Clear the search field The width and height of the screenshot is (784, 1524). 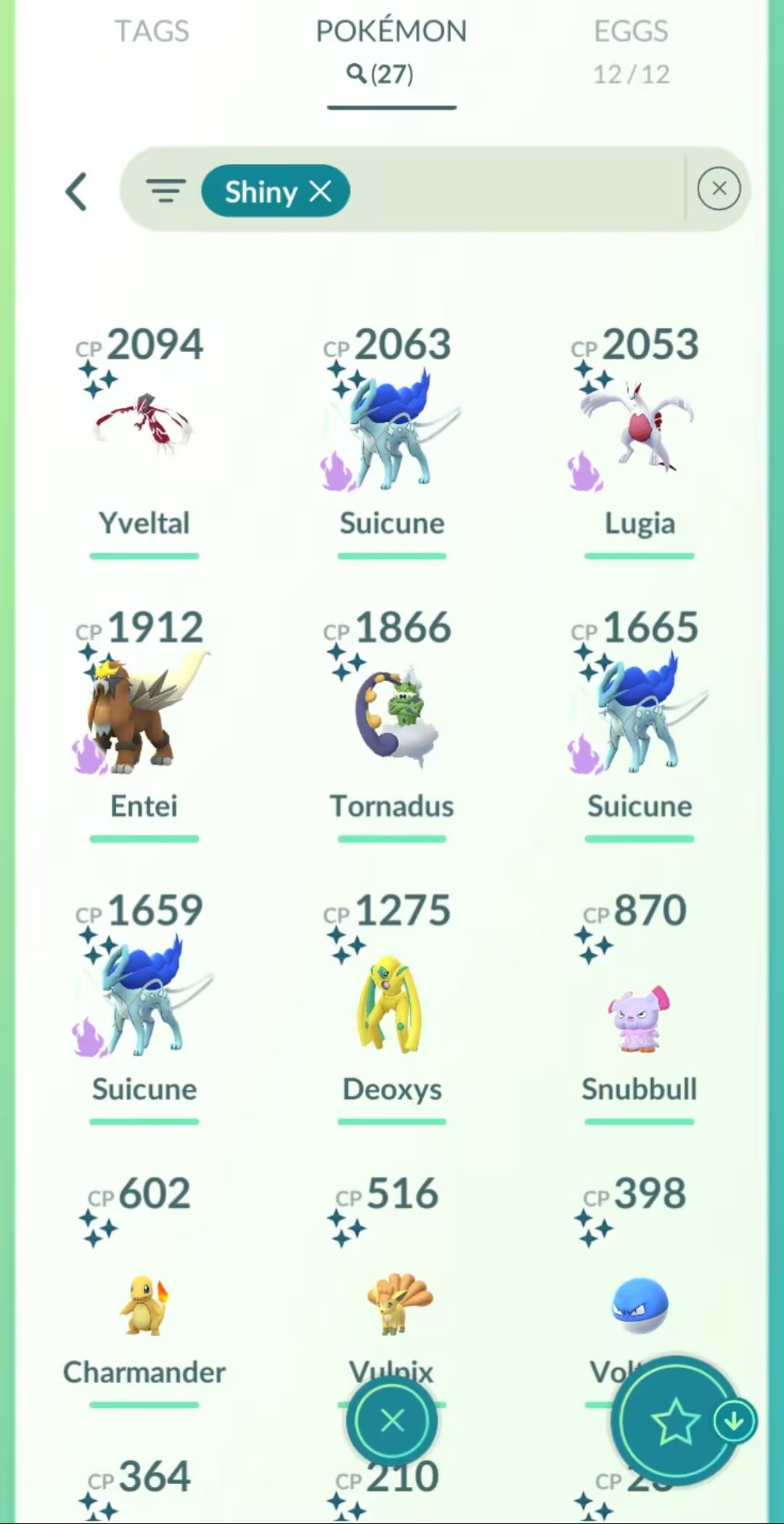(x=719, y=189)
